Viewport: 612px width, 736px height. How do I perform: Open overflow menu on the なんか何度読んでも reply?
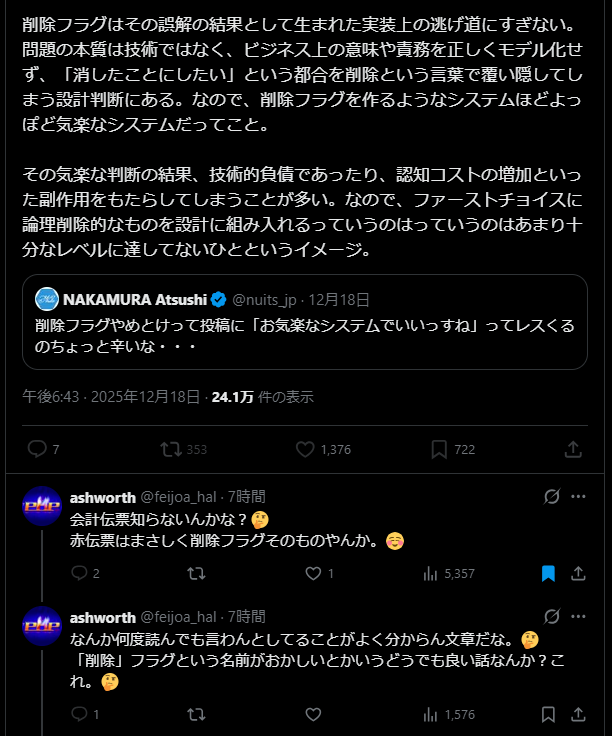tap(578, 616)
